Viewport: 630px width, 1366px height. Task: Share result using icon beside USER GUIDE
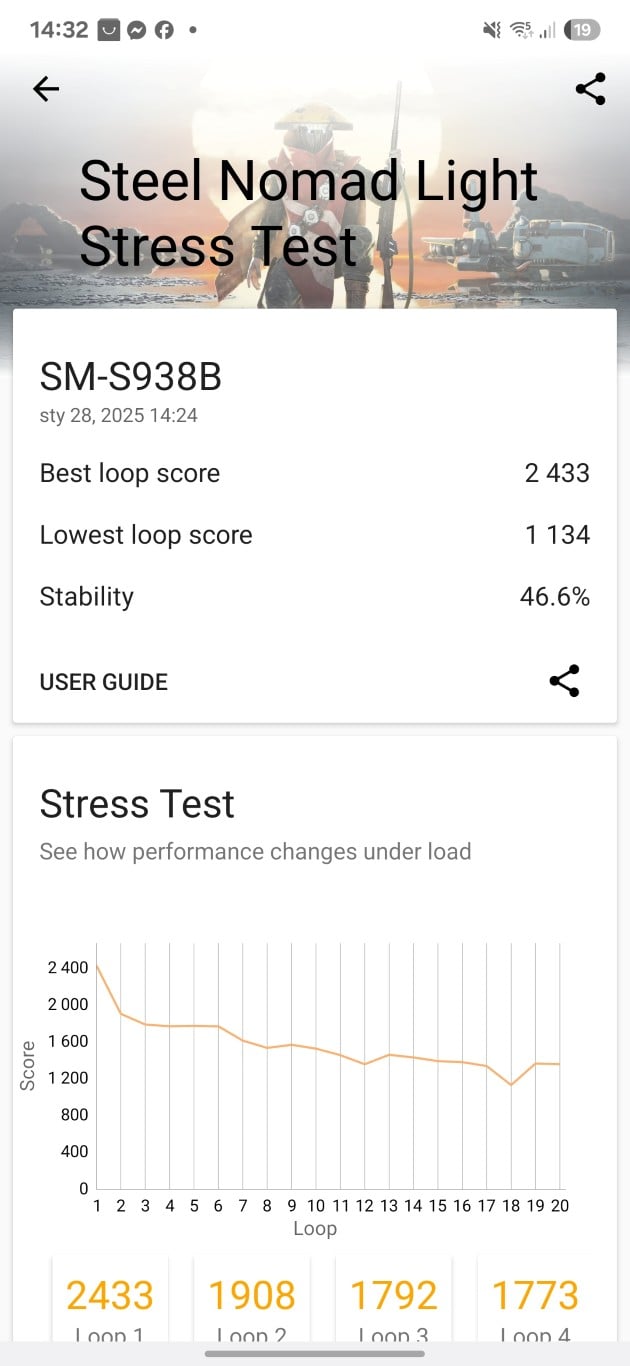[x=565, y=682]
